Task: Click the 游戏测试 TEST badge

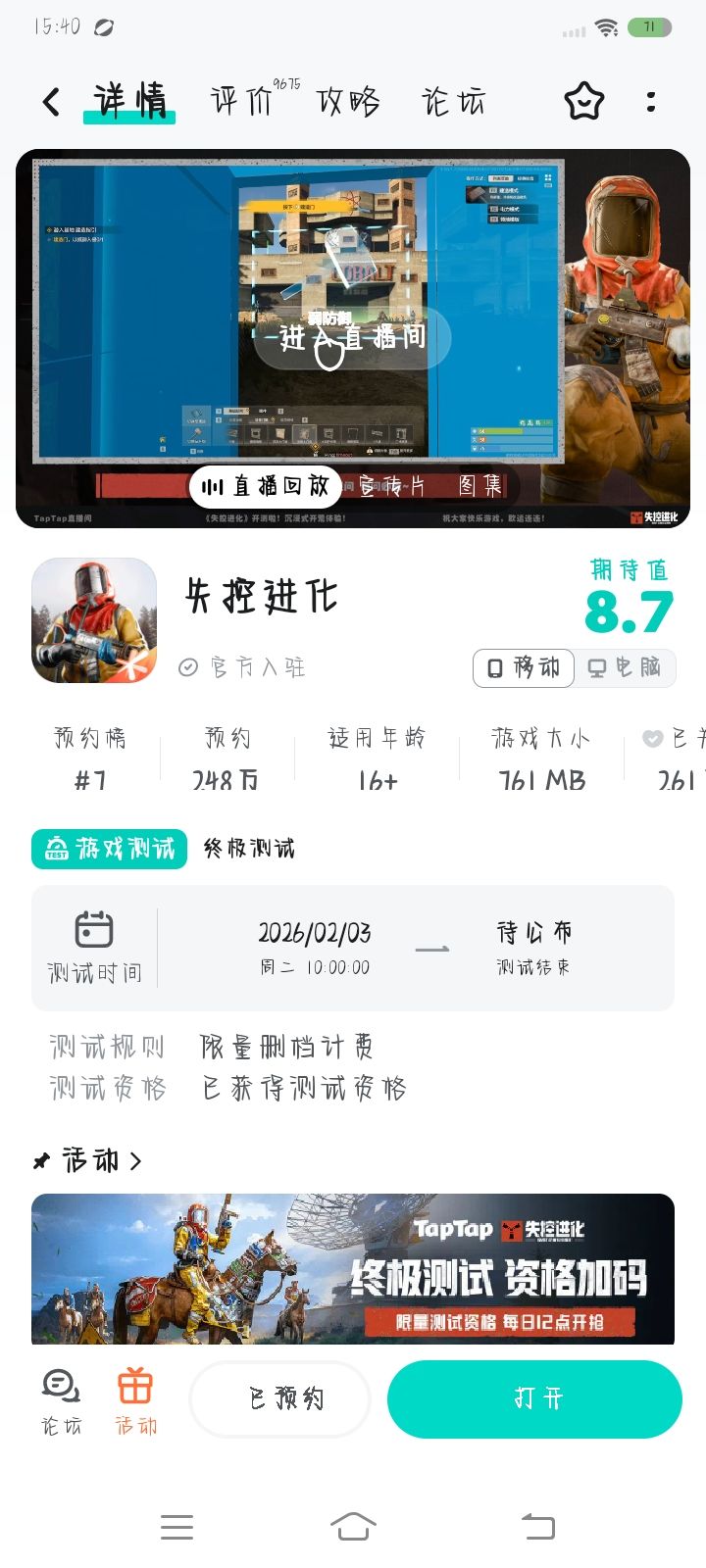Action: (108, 849)
